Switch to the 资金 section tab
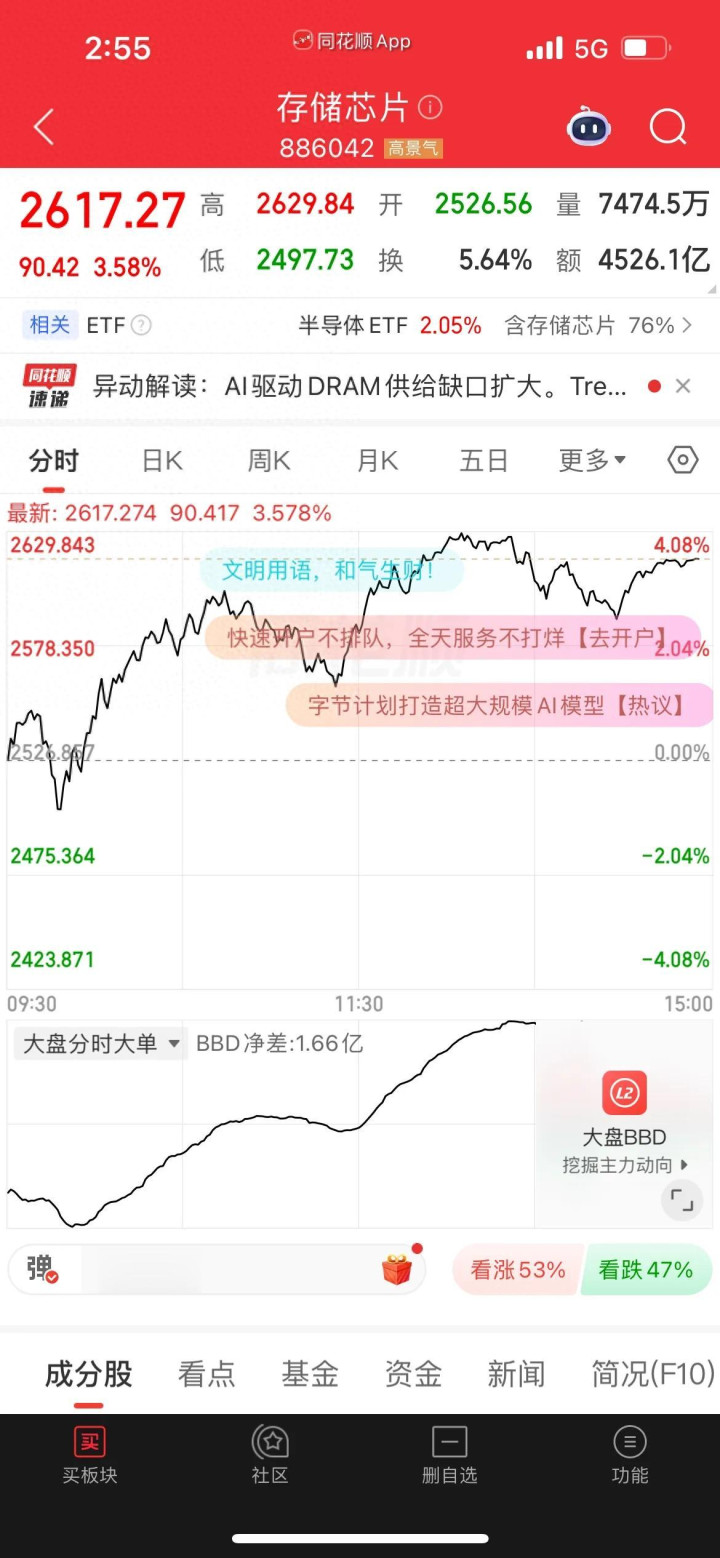Image resolution: width=720 pixels, height=1558 pixels. [x=413, y=1374]
